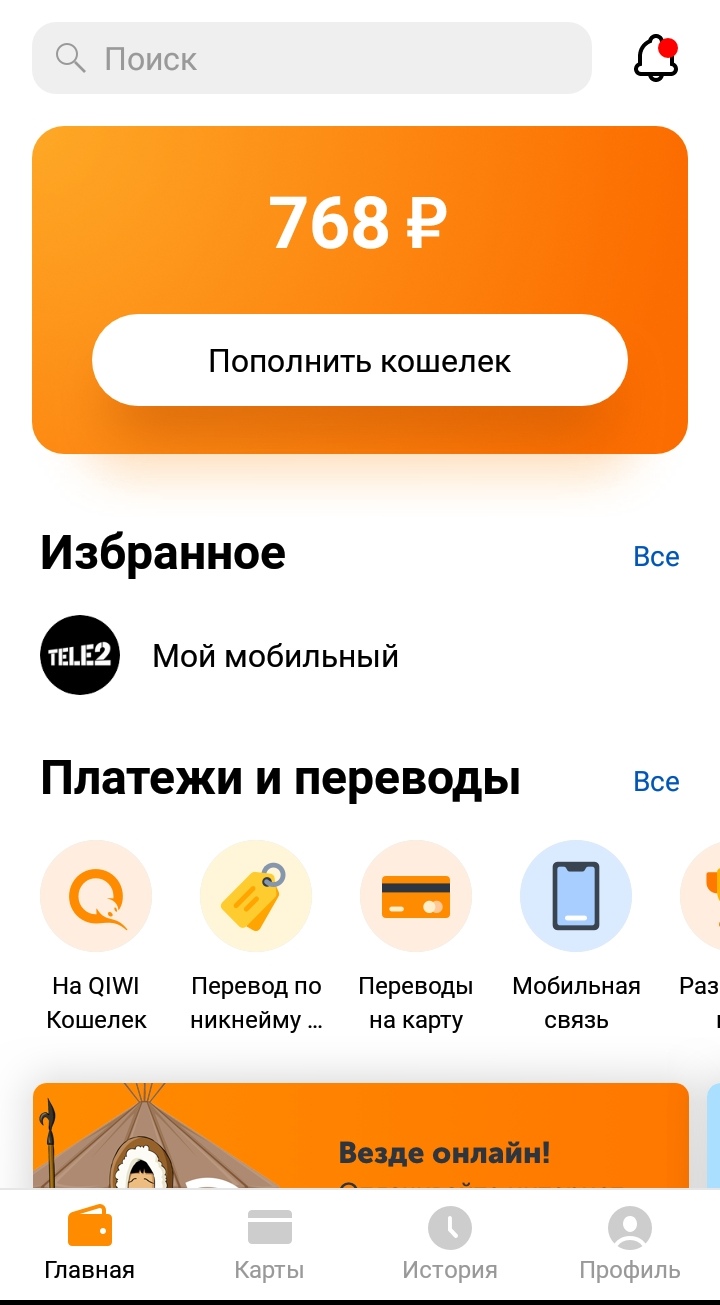Select На QIWI Кошелек transfer

coord(96,936)
